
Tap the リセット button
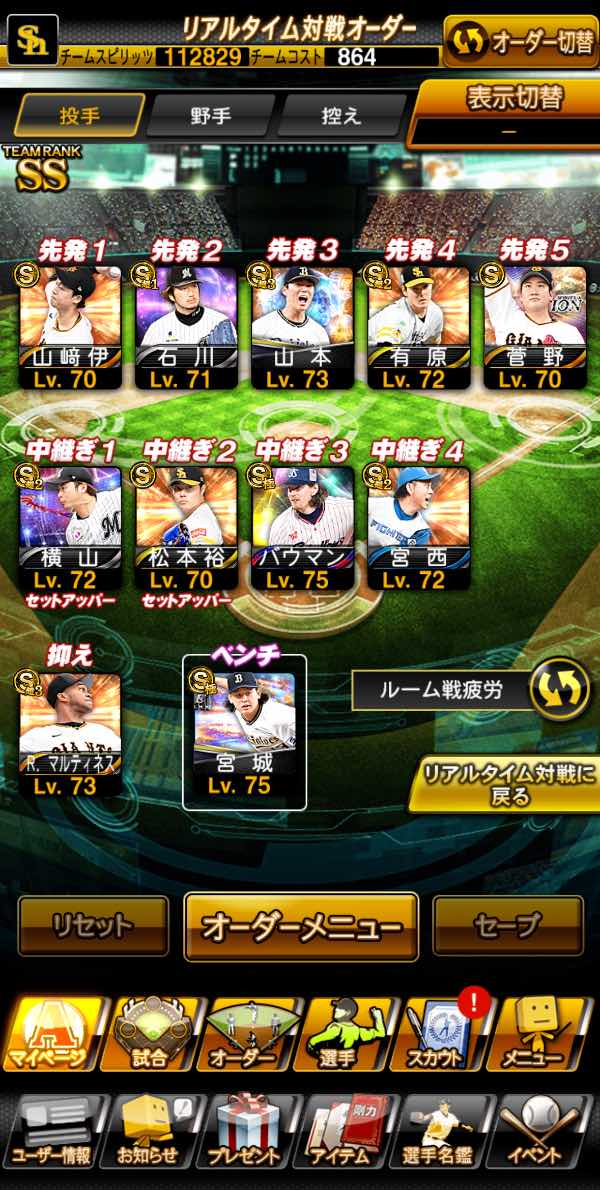93,925
